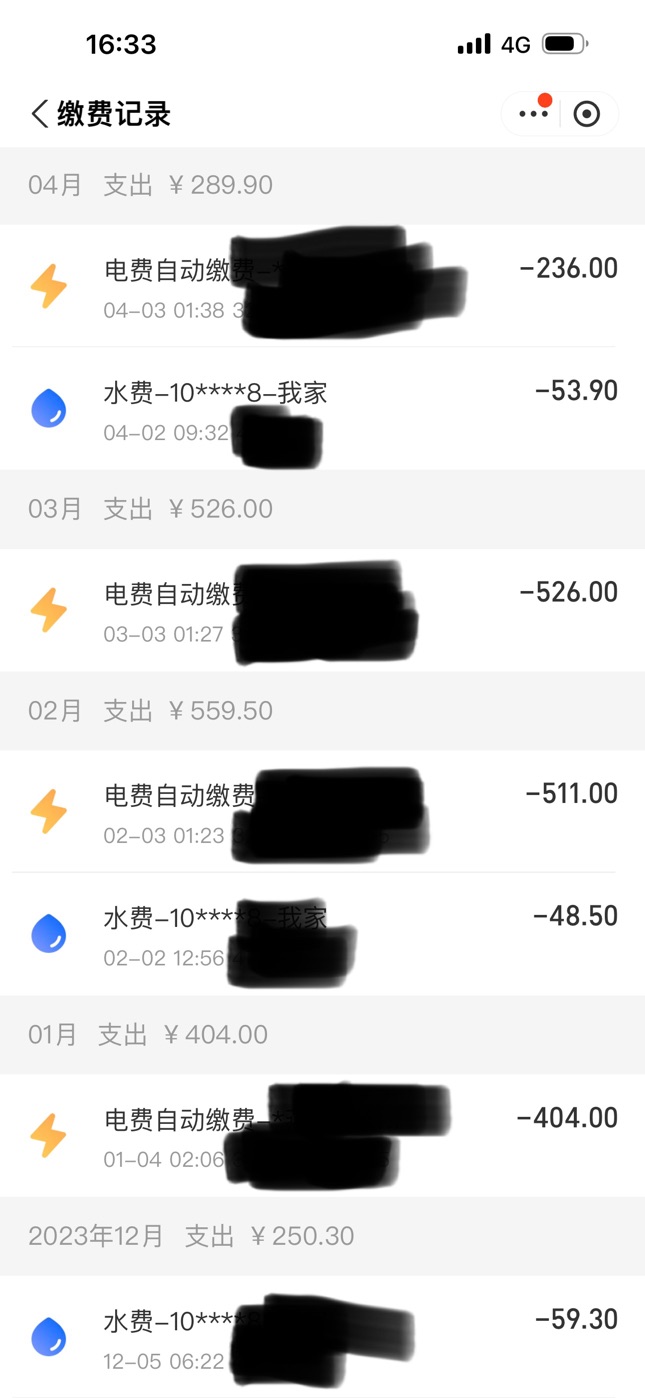The height and width of the screenshot is (1398, 645).
Task: Open the -53.90 water bill record
Action: 322,409
